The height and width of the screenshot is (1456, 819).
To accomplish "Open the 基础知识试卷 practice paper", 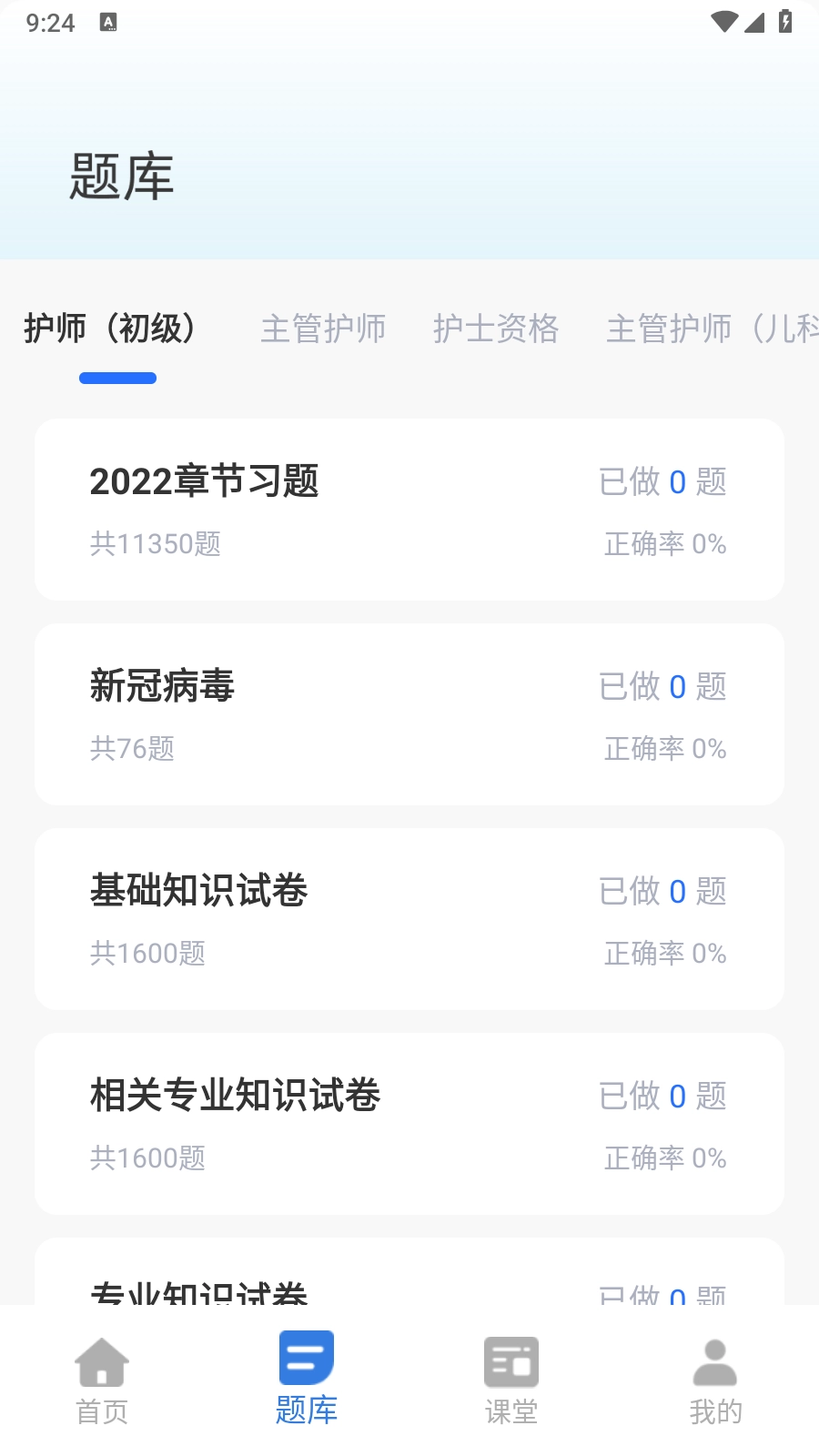I will [x=409, y=919].
